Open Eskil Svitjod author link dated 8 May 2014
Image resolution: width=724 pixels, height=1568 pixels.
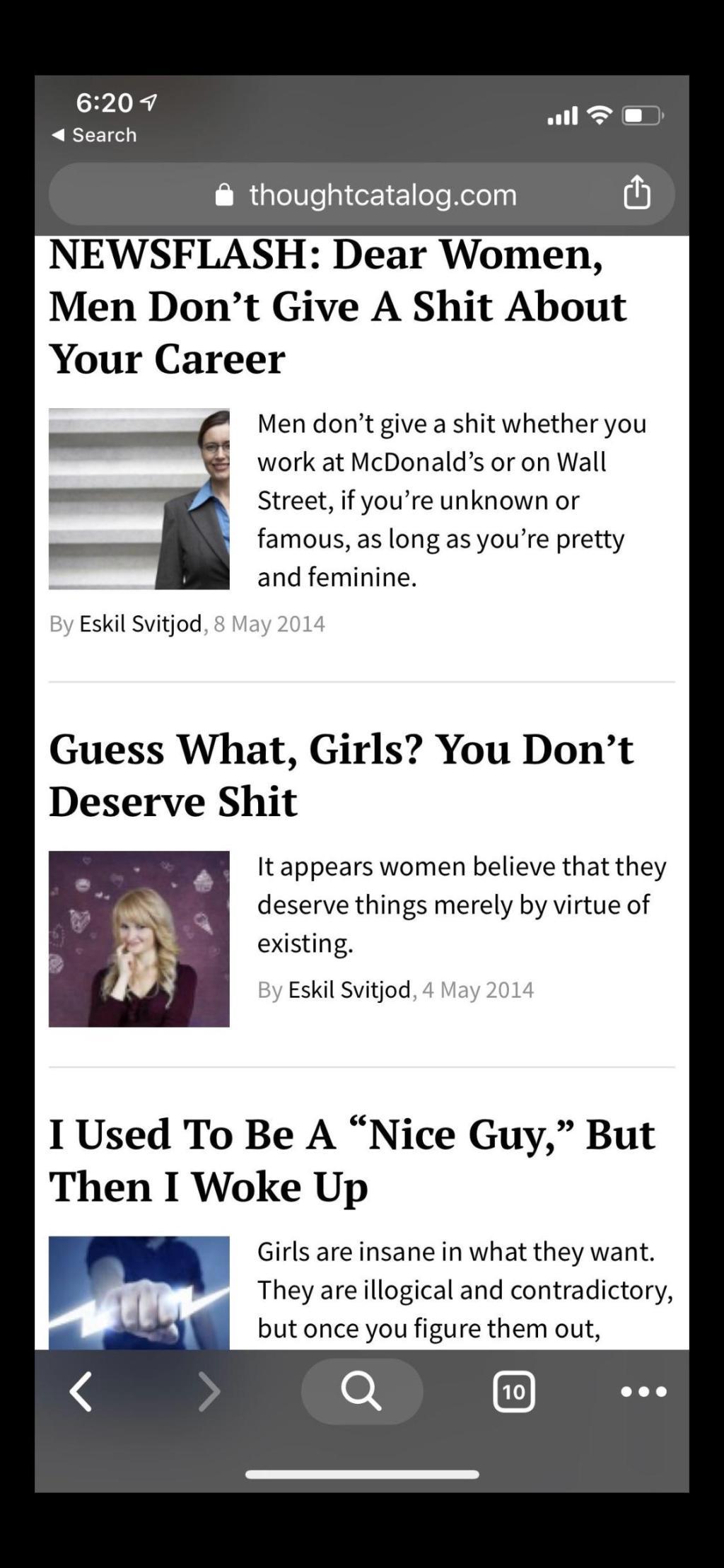click(141, 624)
